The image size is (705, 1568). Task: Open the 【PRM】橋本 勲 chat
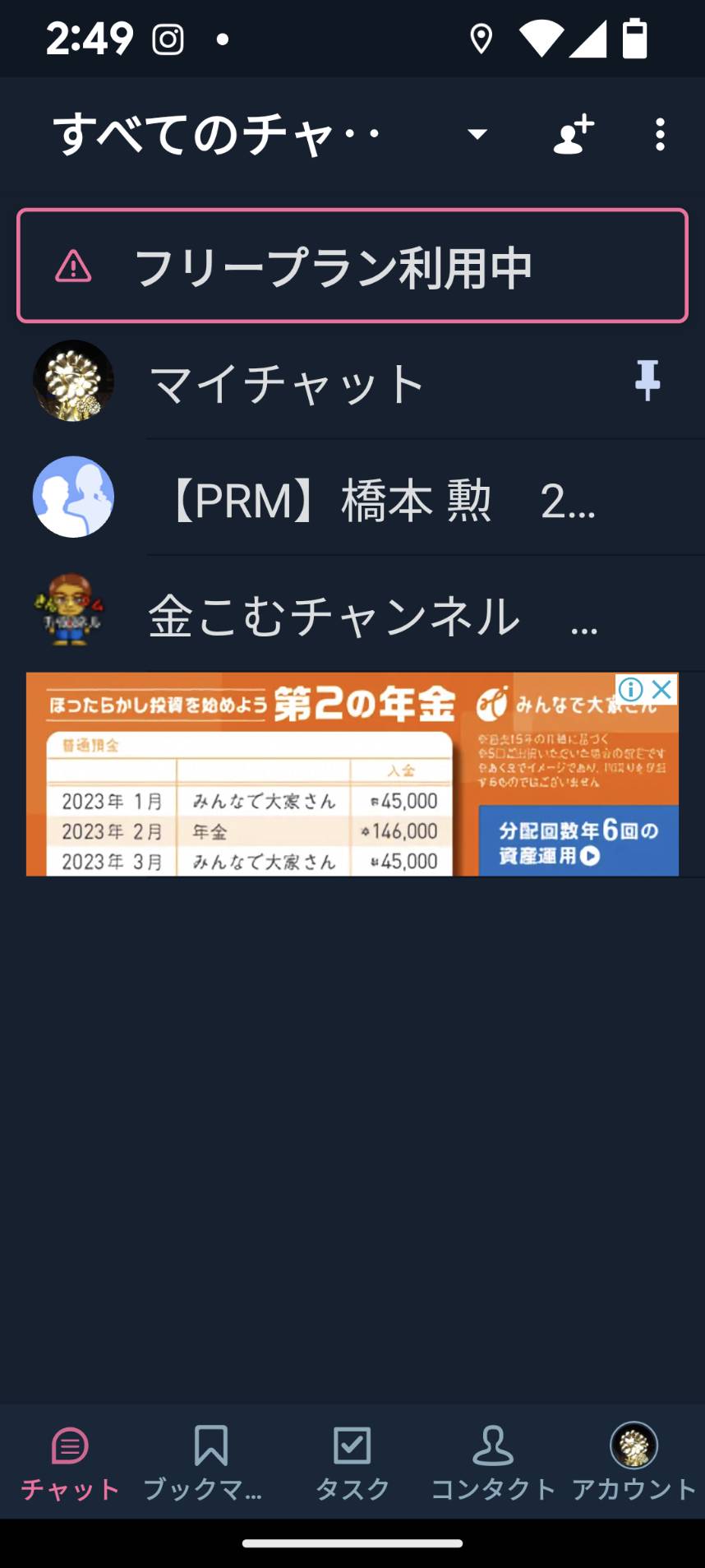tap(352, 498)
